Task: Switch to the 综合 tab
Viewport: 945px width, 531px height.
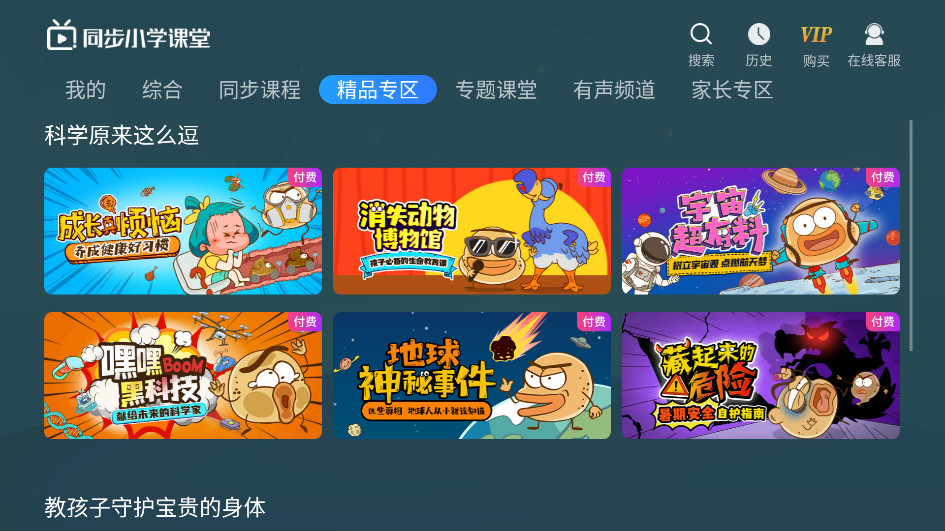Action: click(x=162, y=90)
